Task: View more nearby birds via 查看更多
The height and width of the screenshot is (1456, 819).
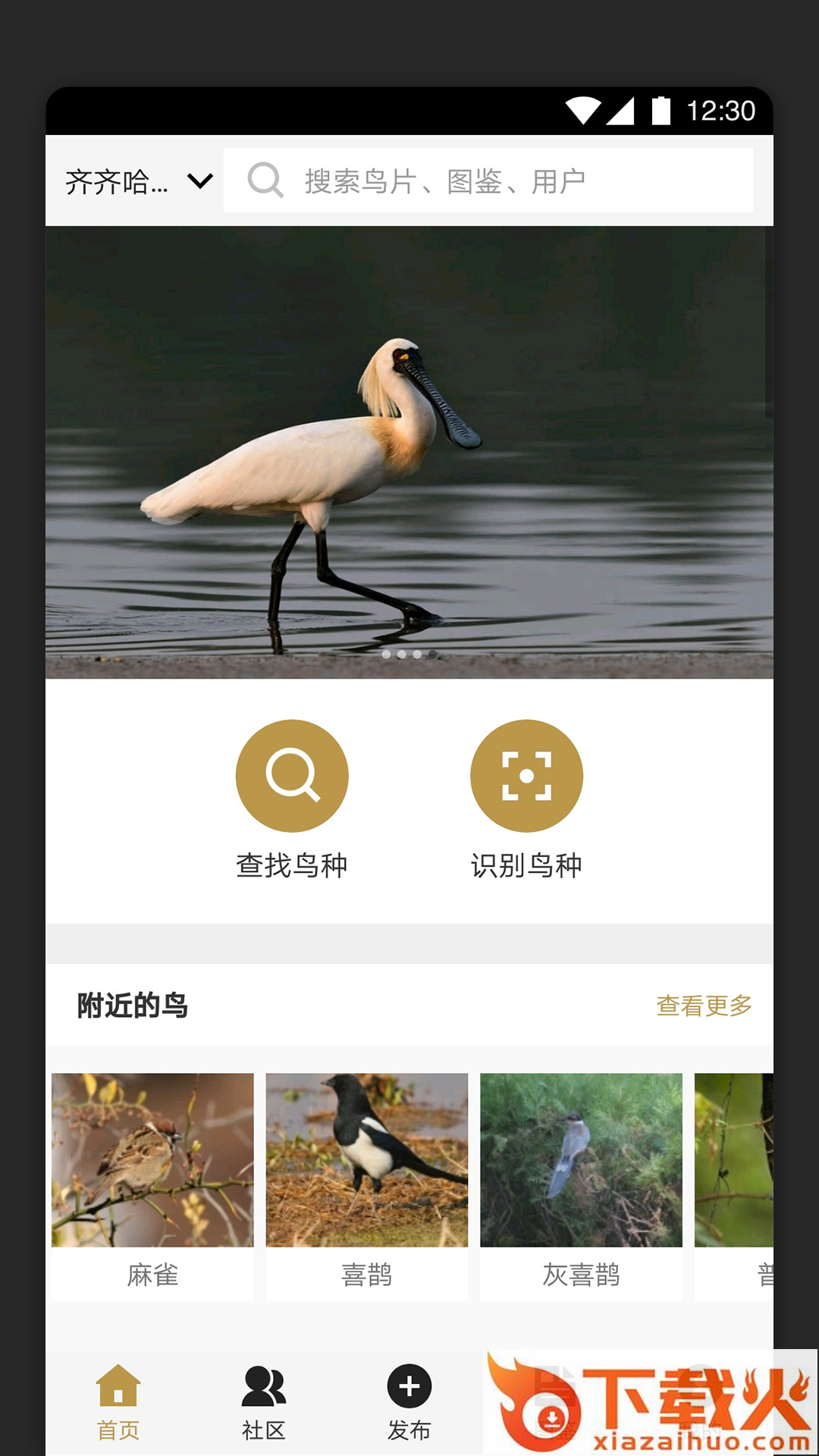Action: click(x=704, y=1006)
